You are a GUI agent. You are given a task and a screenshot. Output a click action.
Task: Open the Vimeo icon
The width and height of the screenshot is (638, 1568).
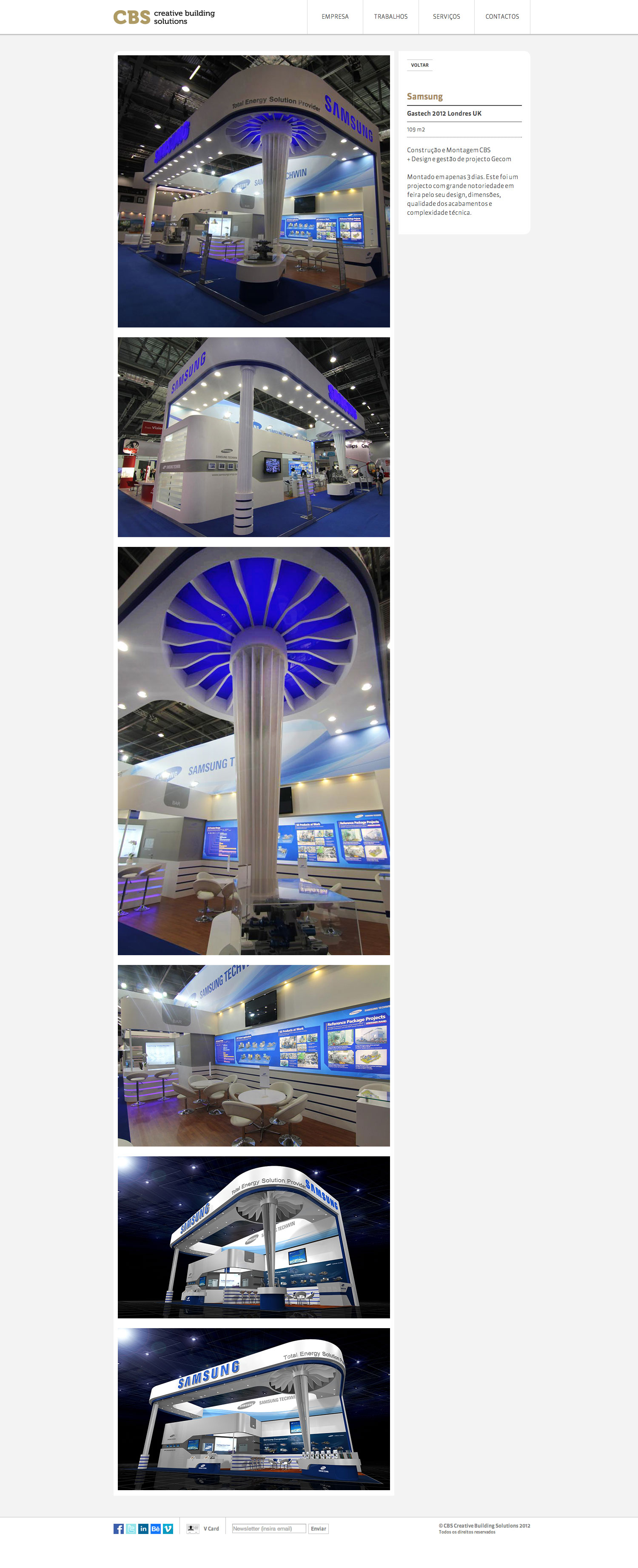[168, 1528]
